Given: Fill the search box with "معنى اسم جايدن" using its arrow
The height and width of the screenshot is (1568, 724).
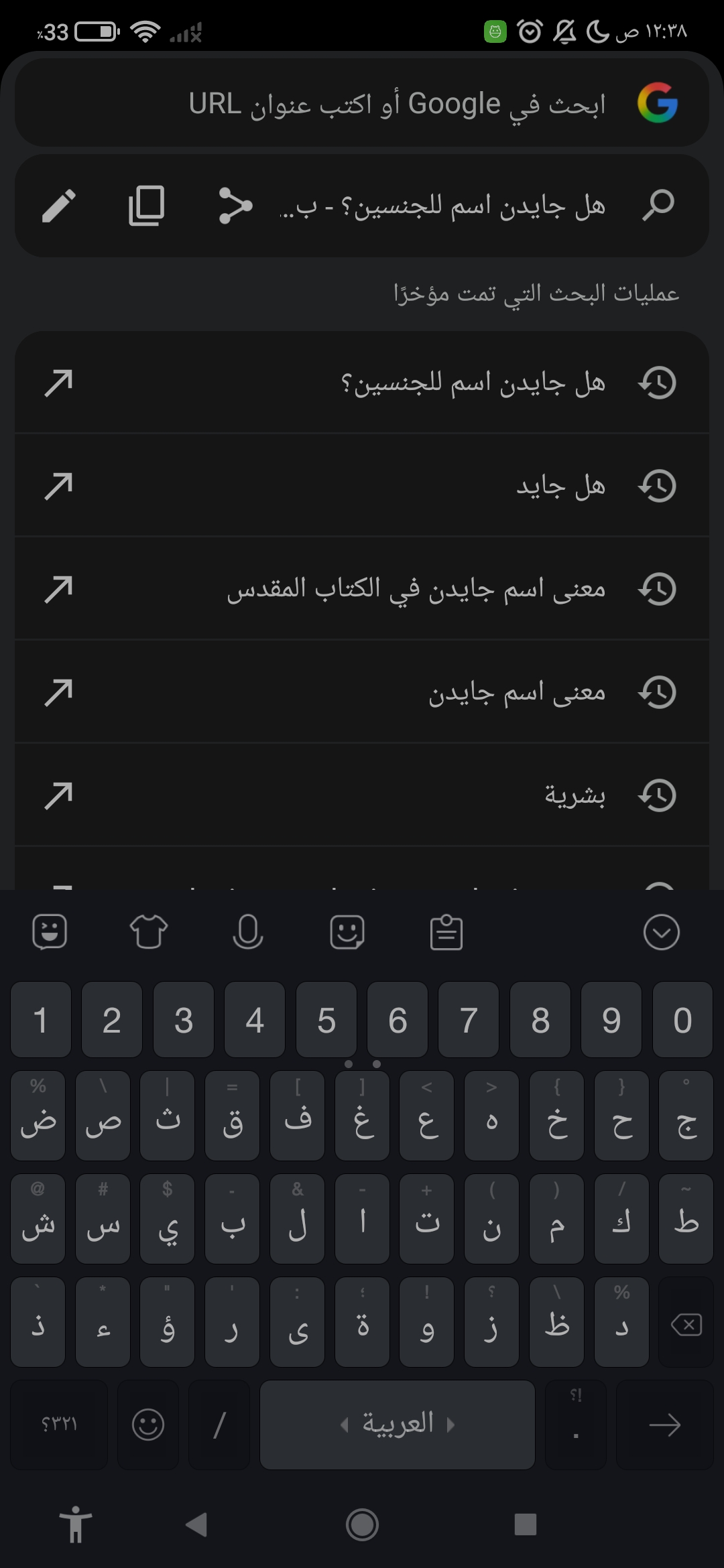Looking at the screenshot, I should point(58,693).
